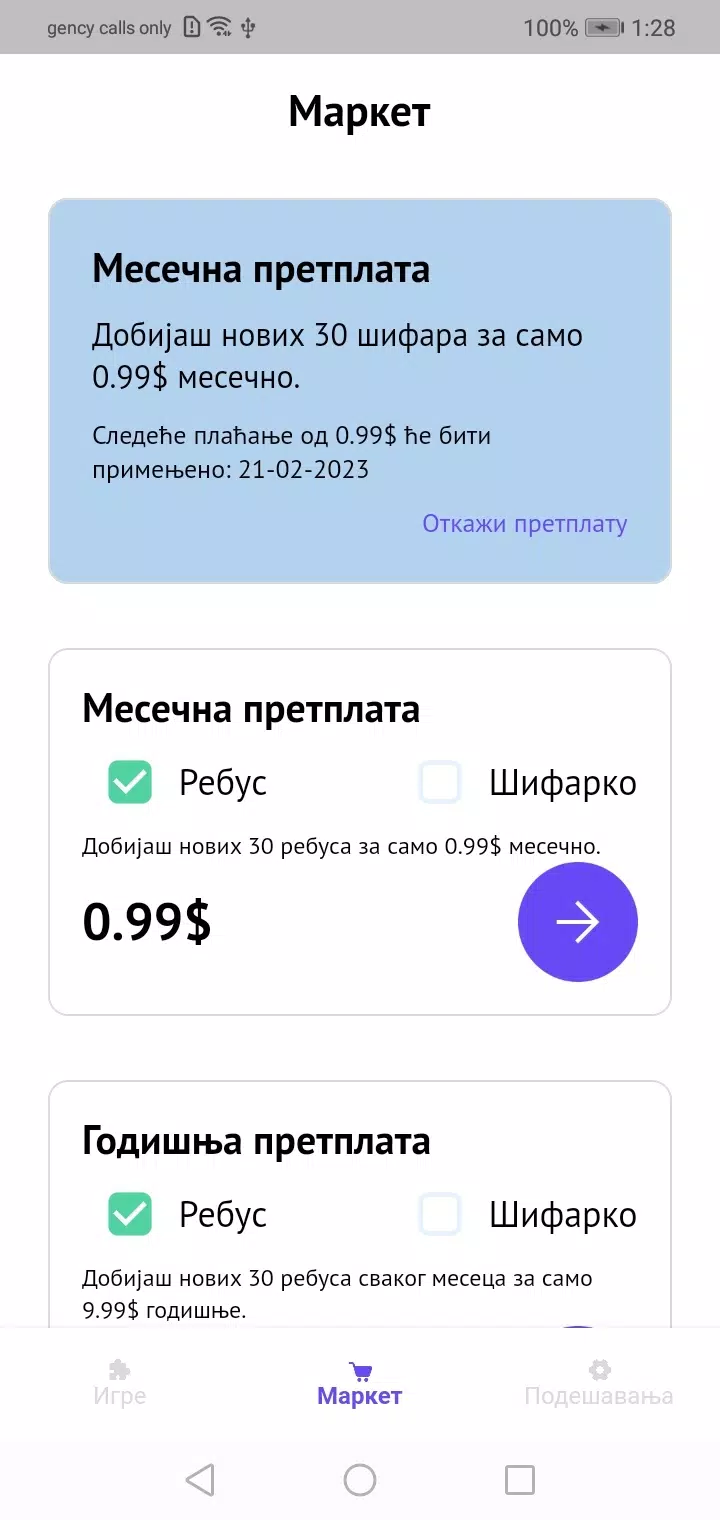Switch to the Игре tab
Viewport: 720px width, 1520px height.
tap(120, 1384)
